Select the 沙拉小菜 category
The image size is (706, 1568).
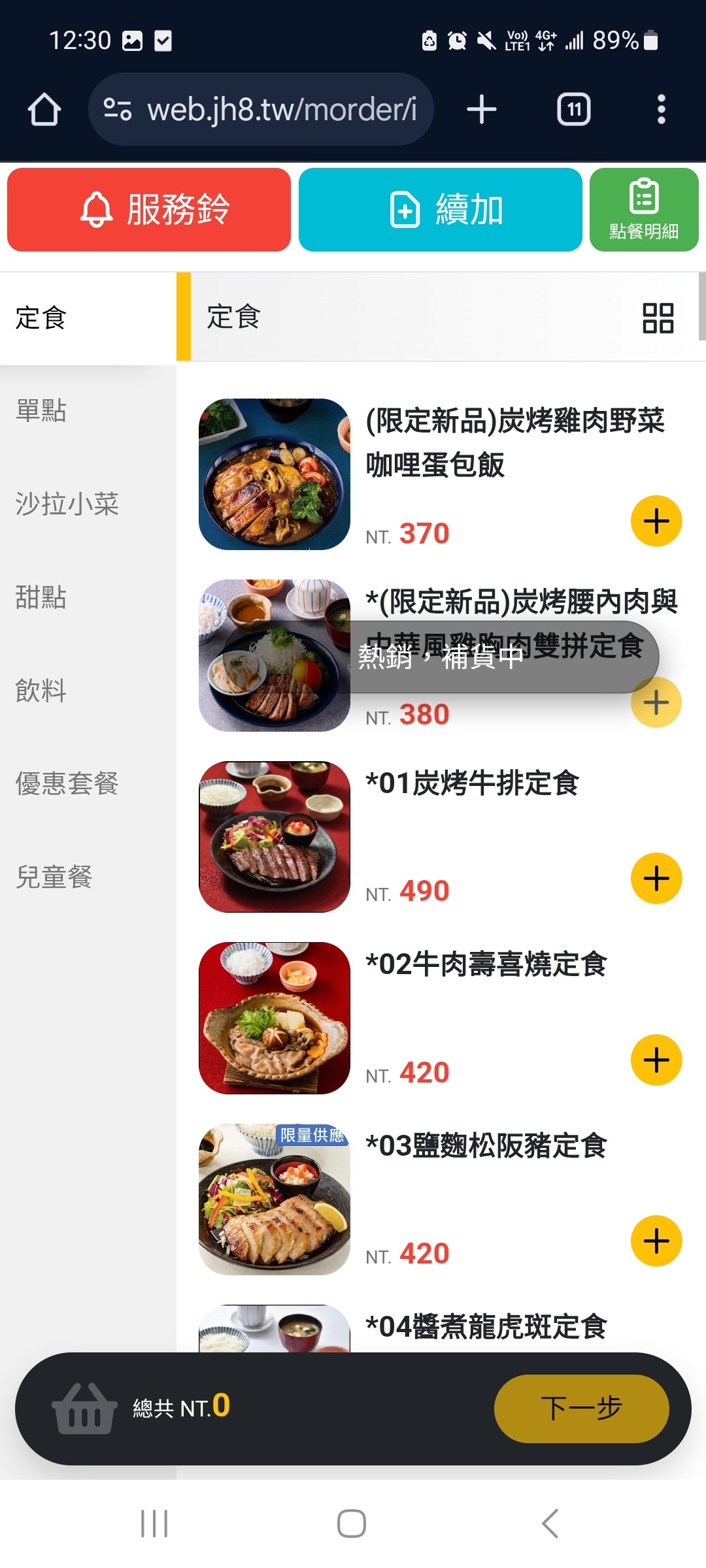coord(67,504)
